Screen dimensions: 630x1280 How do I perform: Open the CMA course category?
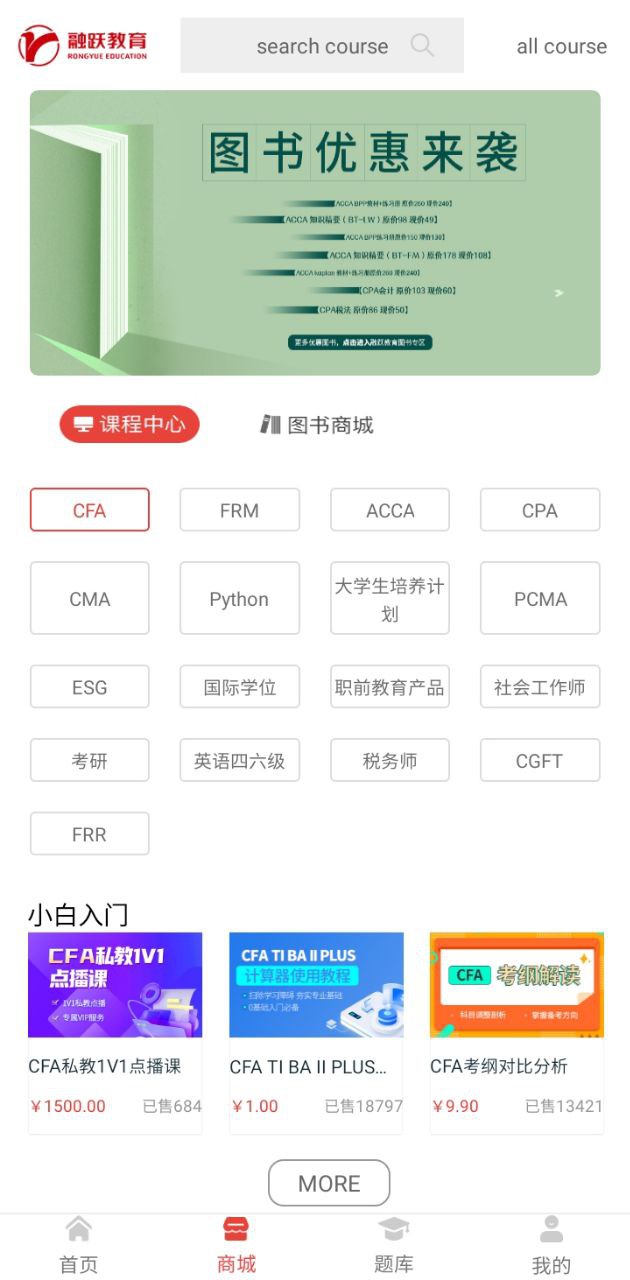coord(90,598)
